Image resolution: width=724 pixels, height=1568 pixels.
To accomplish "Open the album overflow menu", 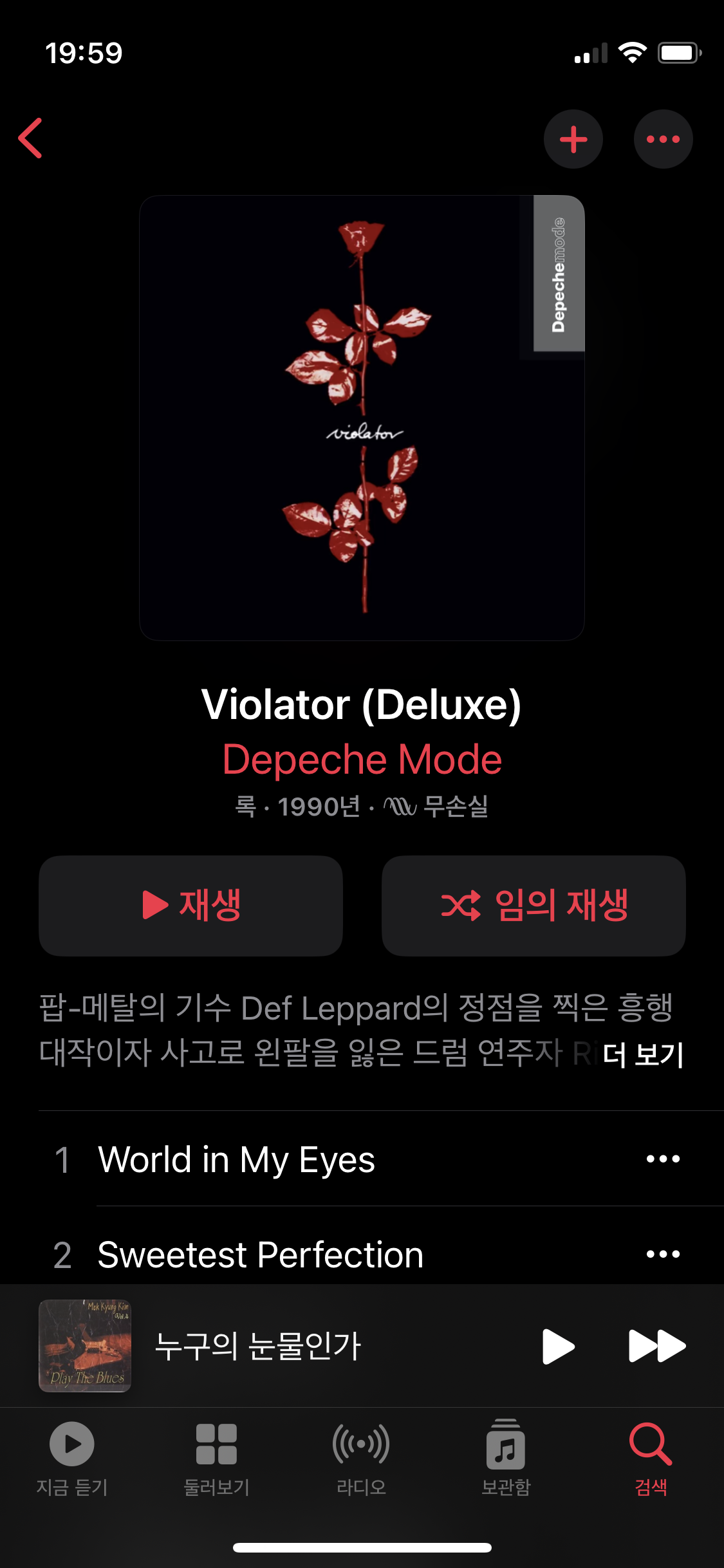I will (x=663, y=139).
